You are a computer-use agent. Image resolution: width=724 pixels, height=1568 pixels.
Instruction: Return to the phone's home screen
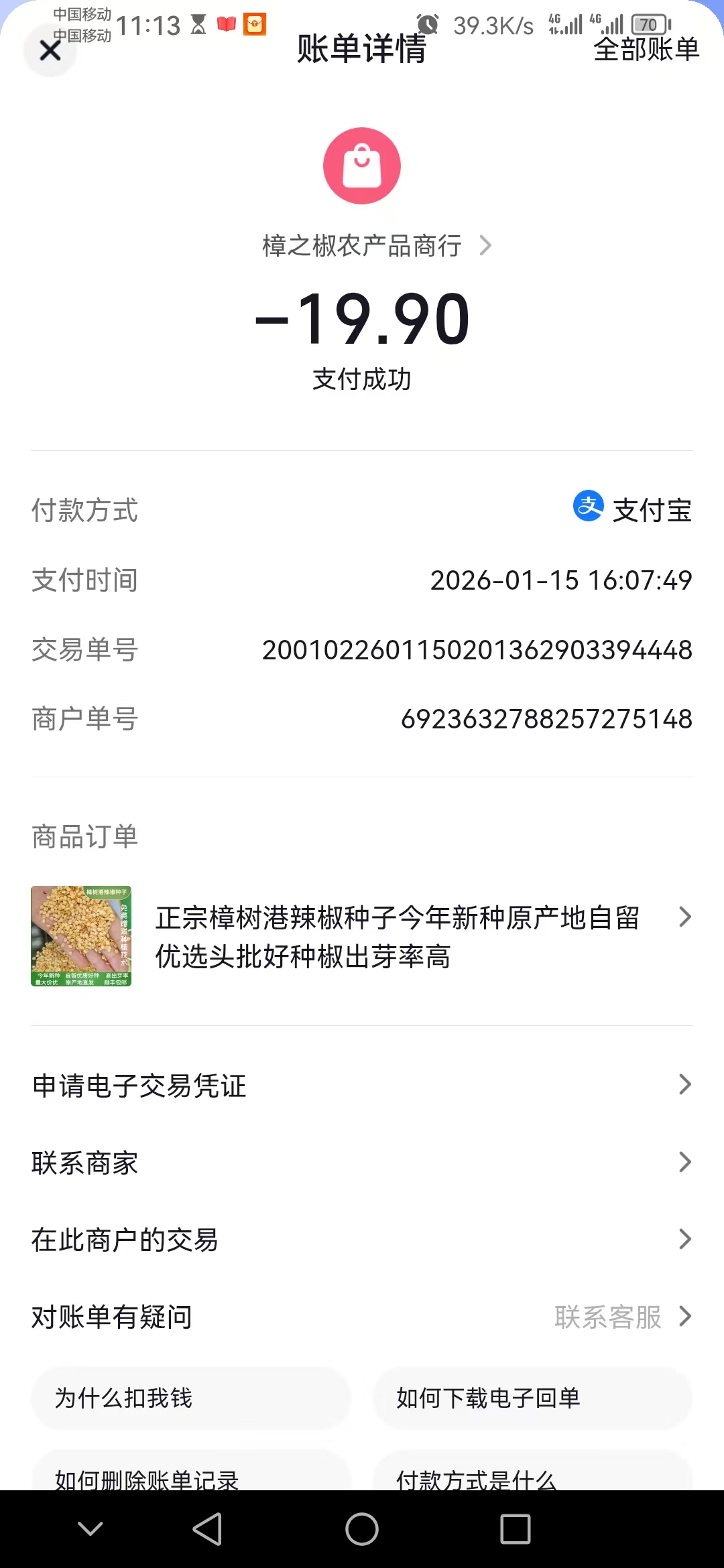(x=362, y=1529)
